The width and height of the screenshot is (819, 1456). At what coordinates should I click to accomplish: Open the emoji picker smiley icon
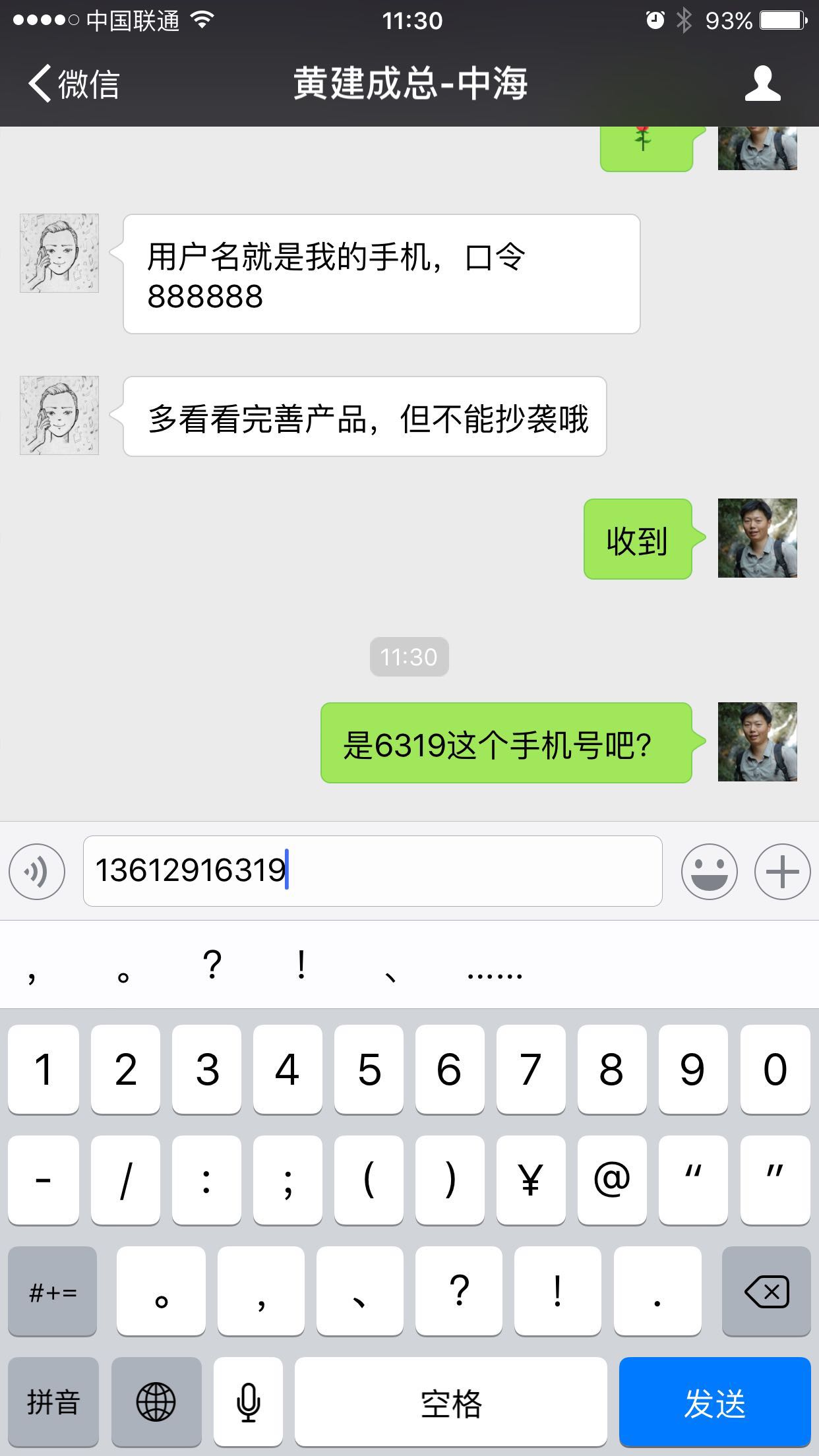tap(710, 872)
